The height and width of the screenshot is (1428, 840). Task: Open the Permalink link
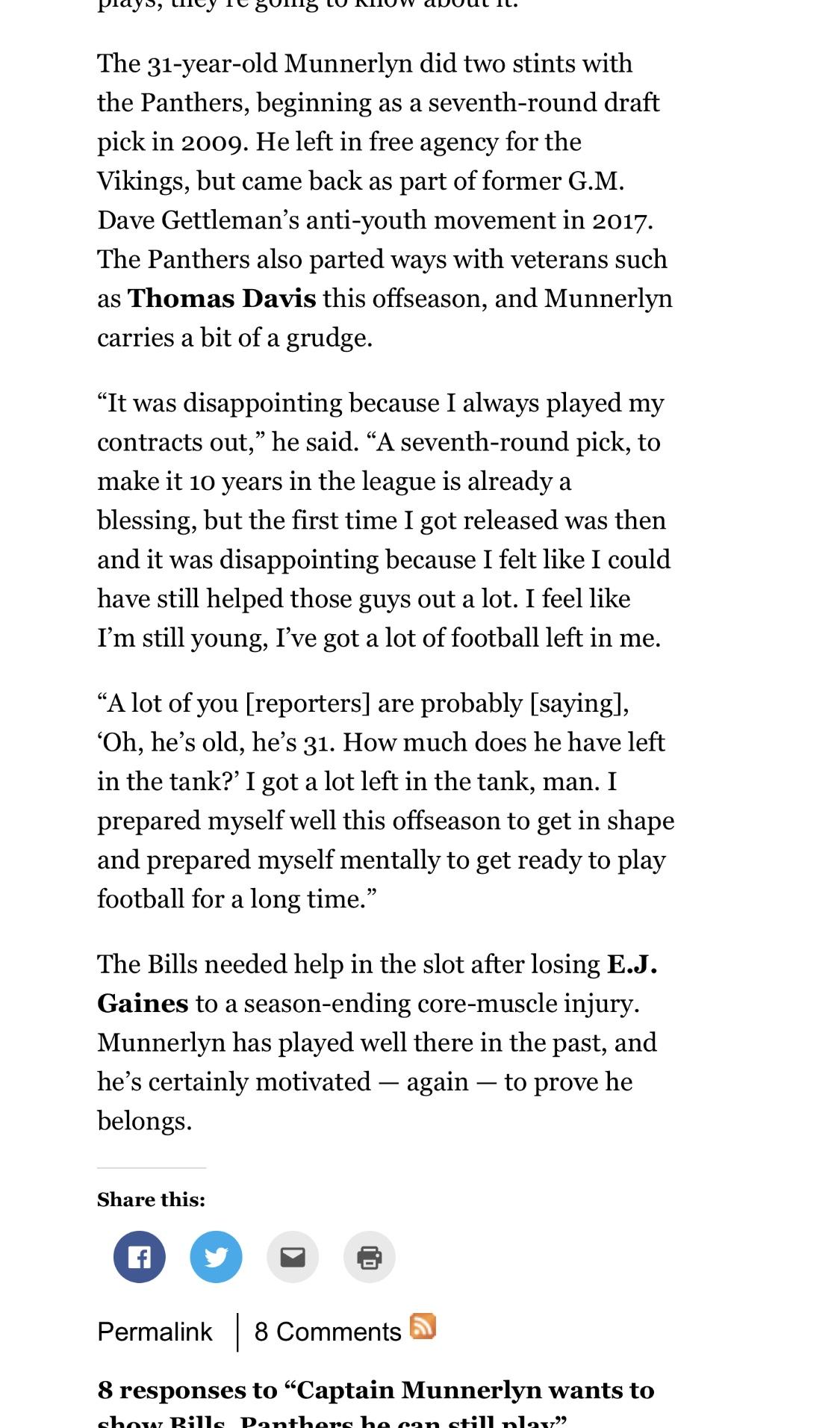click(155, 1332)
